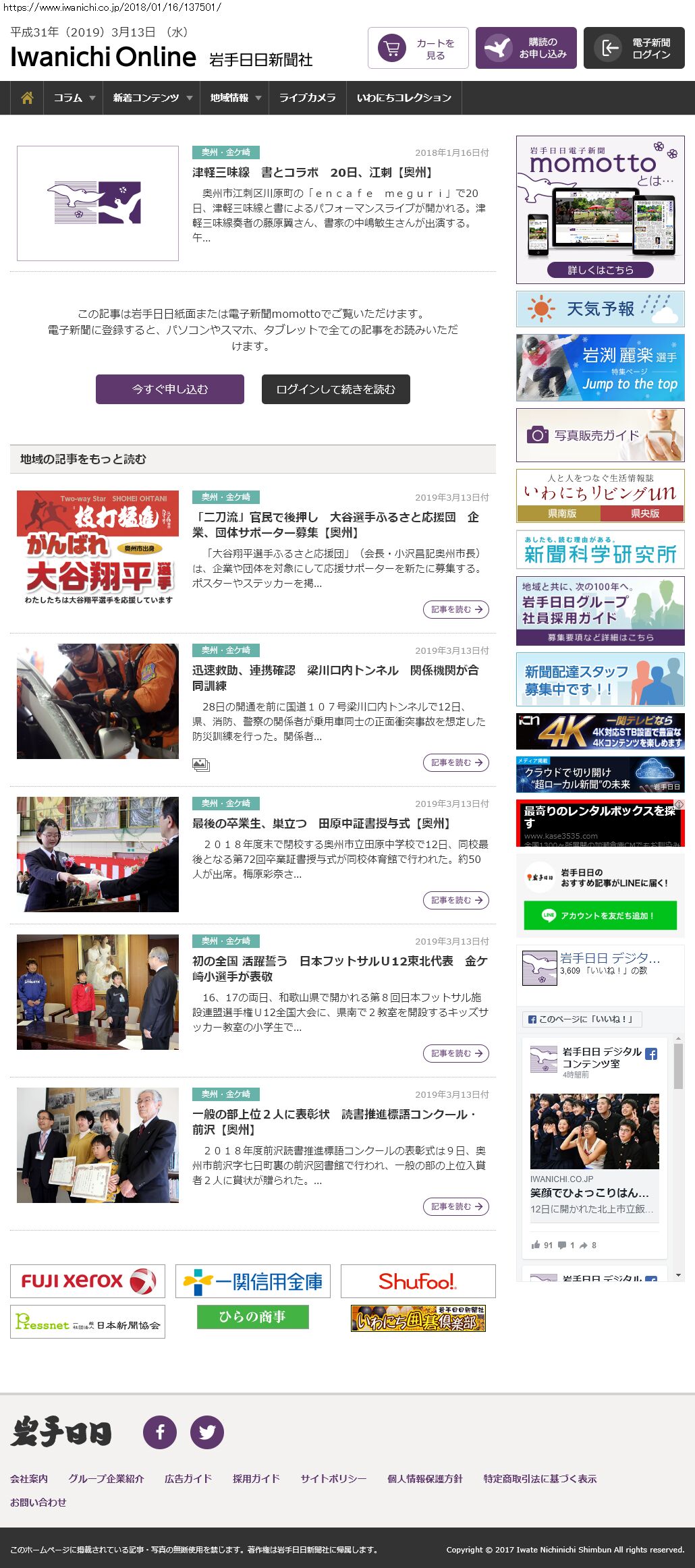695x1568 pixels.
Task: Open いわにちコレクション page
Action: [x=404, y=98]
